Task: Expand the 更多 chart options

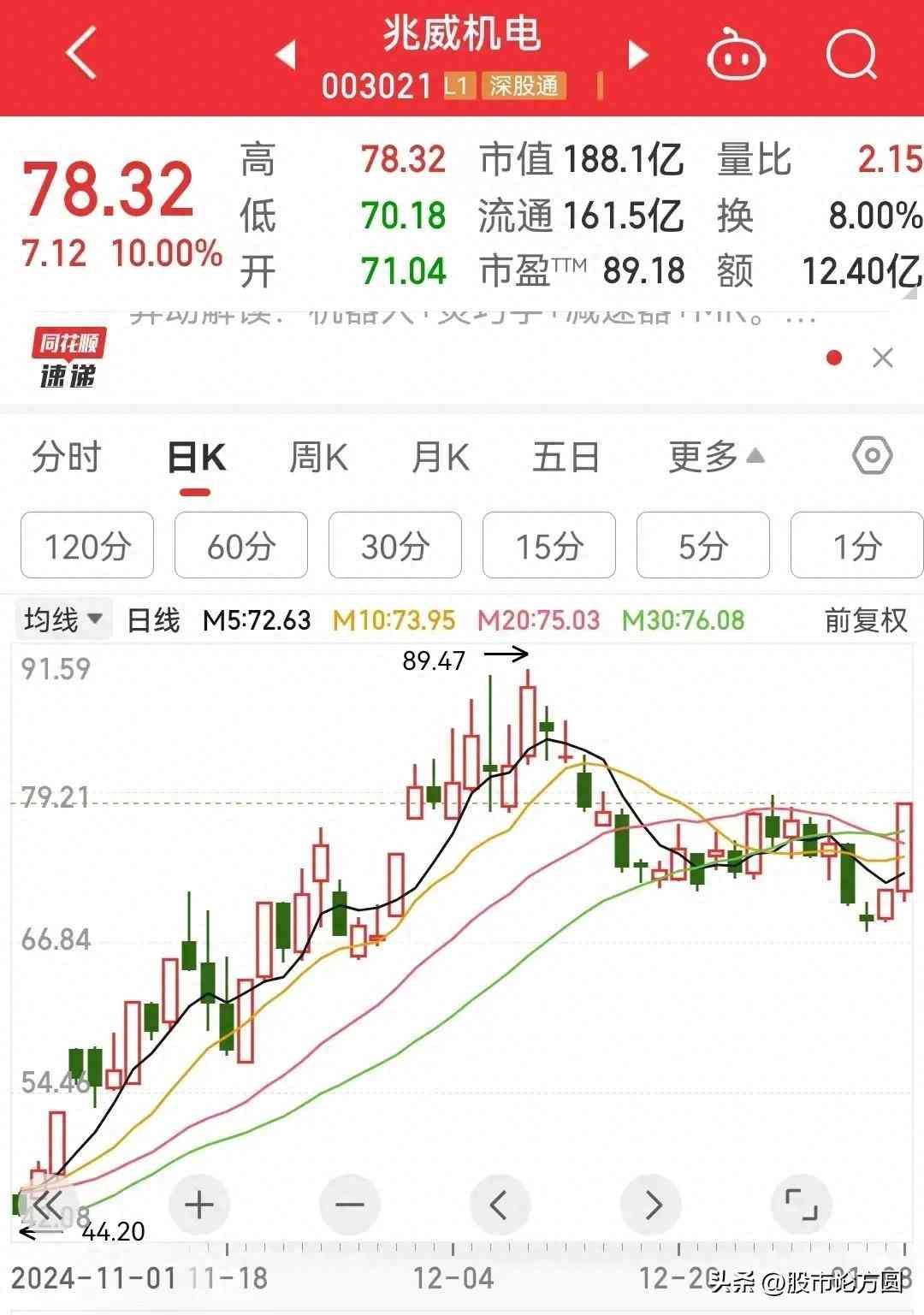Action: pyautogui.click(x=715, y=458)
